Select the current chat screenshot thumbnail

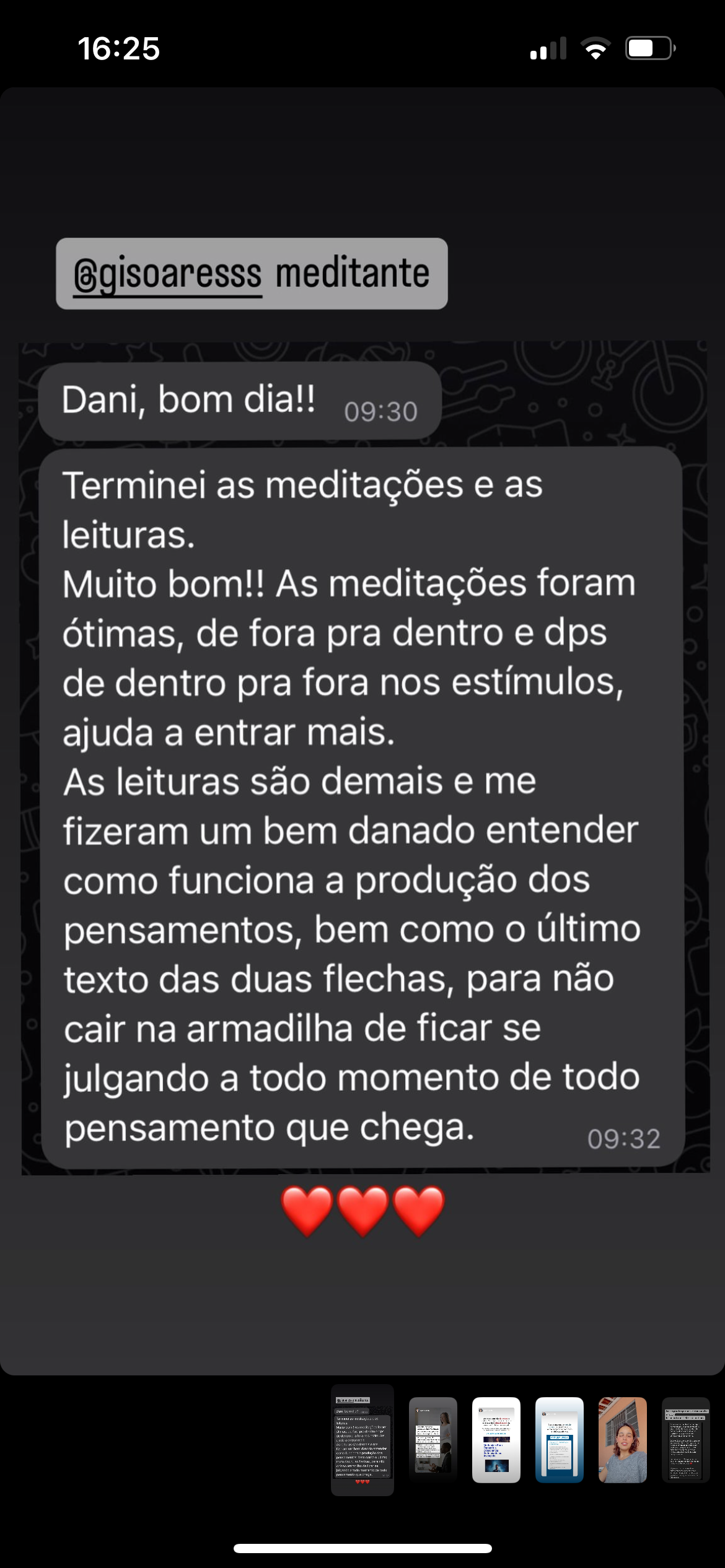coord(362,1440)
